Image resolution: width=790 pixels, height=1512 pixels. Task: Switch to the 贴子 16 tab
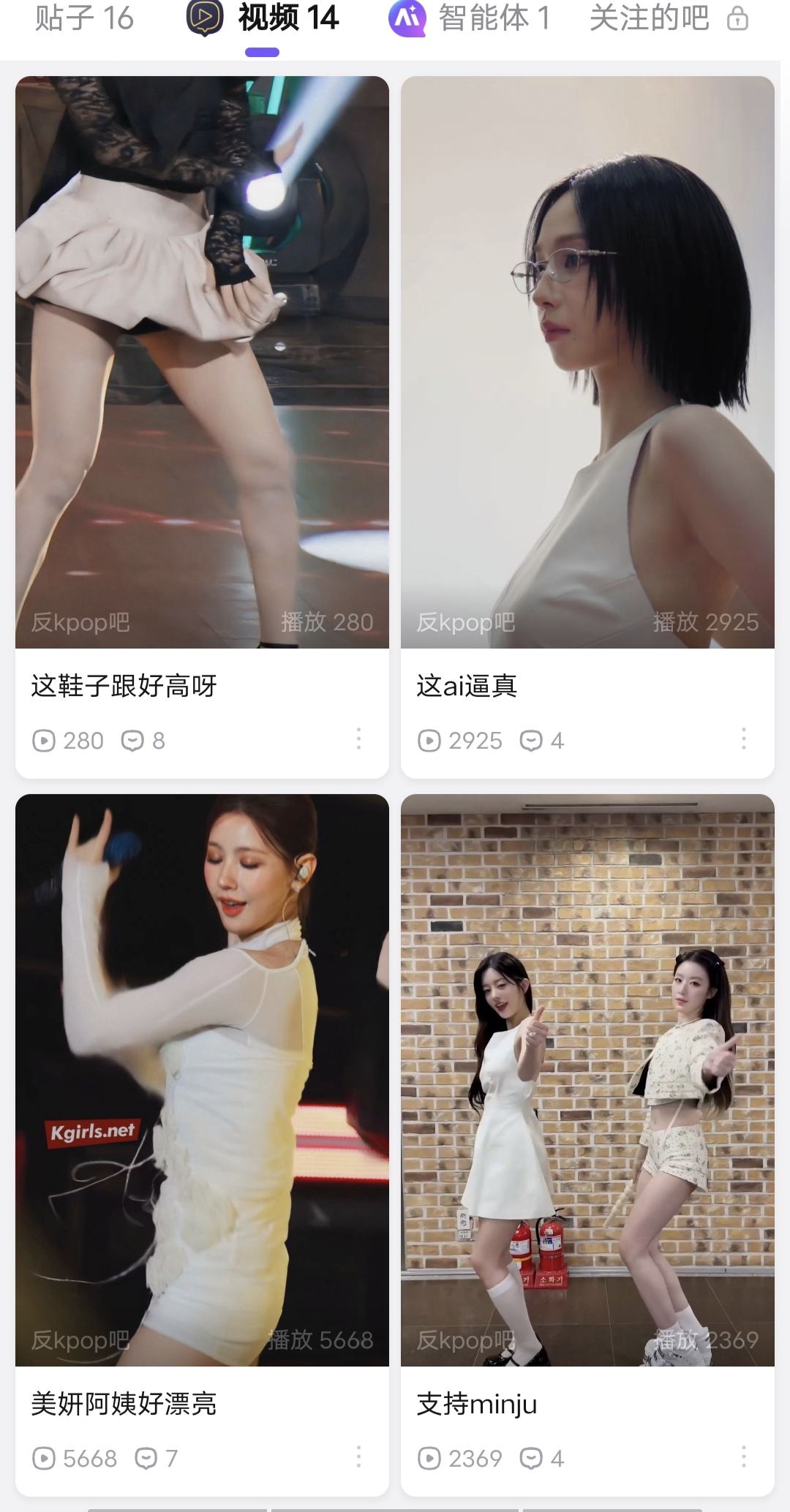pyautogui.click(x=84, y=19)
